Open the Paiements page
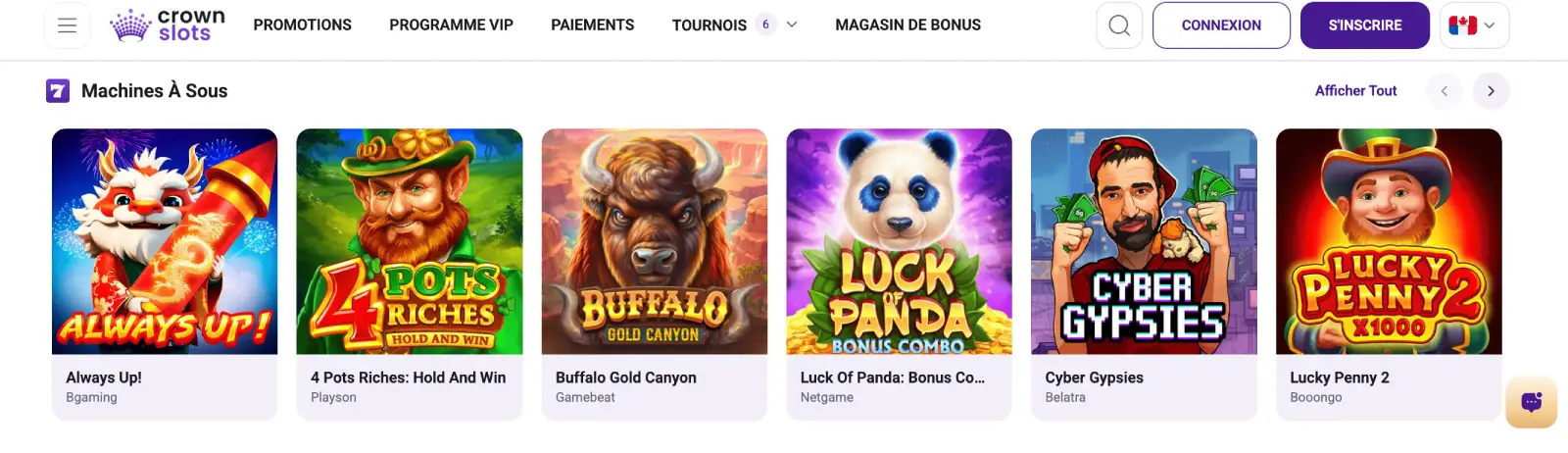This screenshot has width=1568, height=453. [x=592, y=25]
